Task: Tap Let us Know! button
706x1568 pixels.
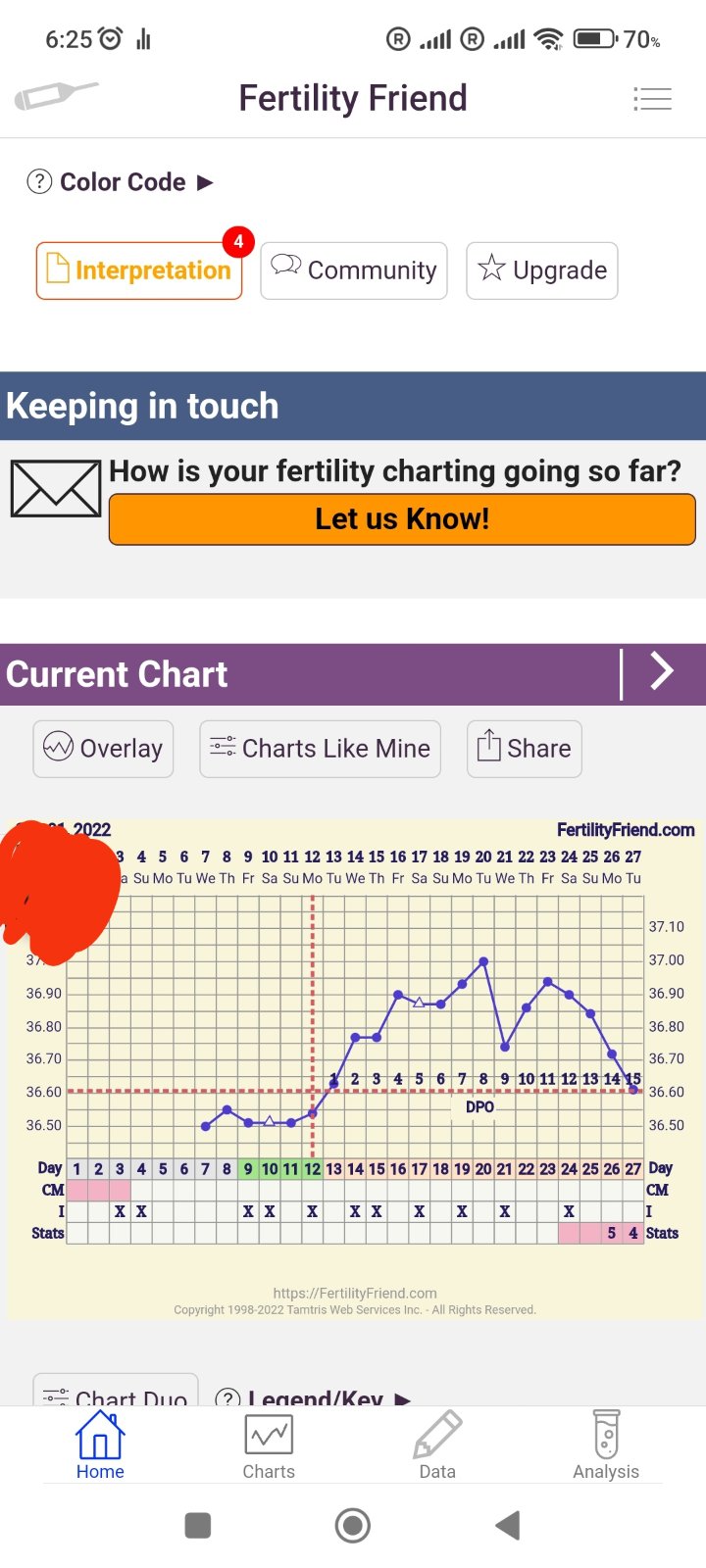Action: pyautogui.click(x=402, y=519)
